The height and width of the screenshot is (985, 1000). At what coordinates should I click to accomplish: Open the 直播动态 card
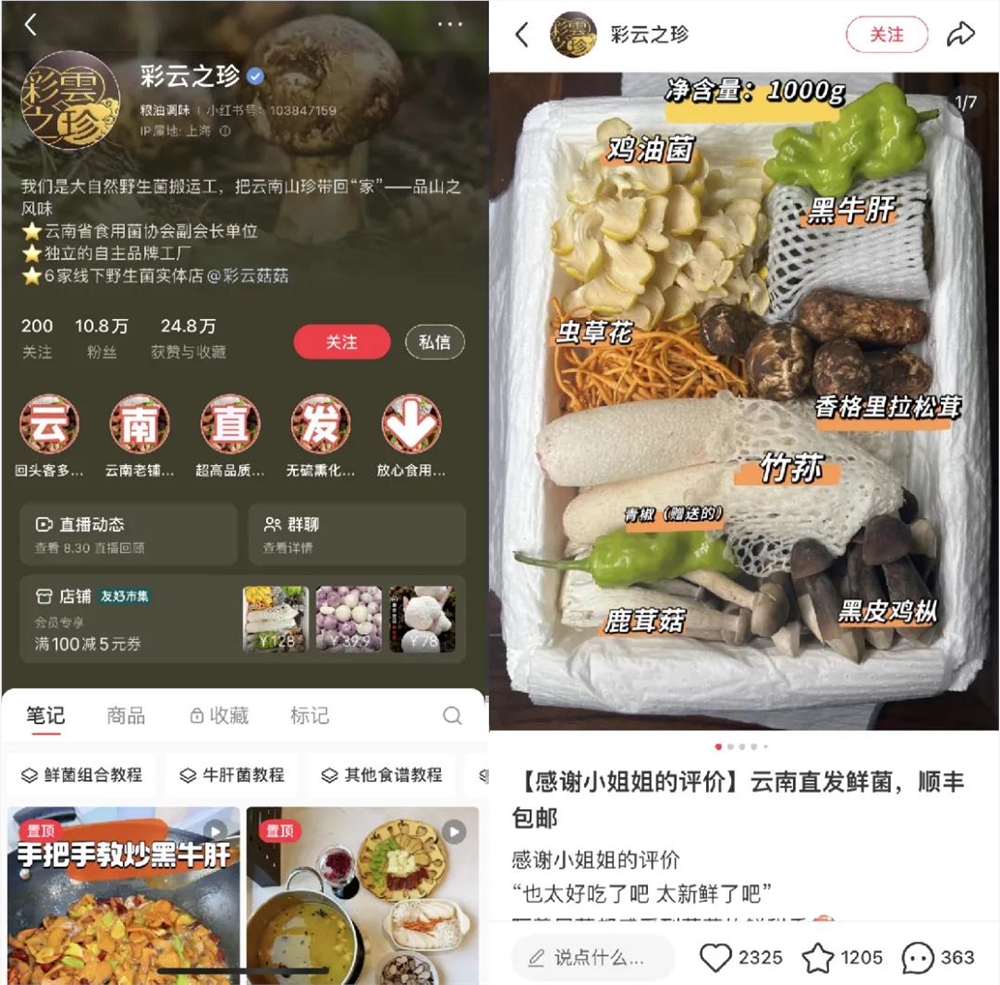[128, 534]
